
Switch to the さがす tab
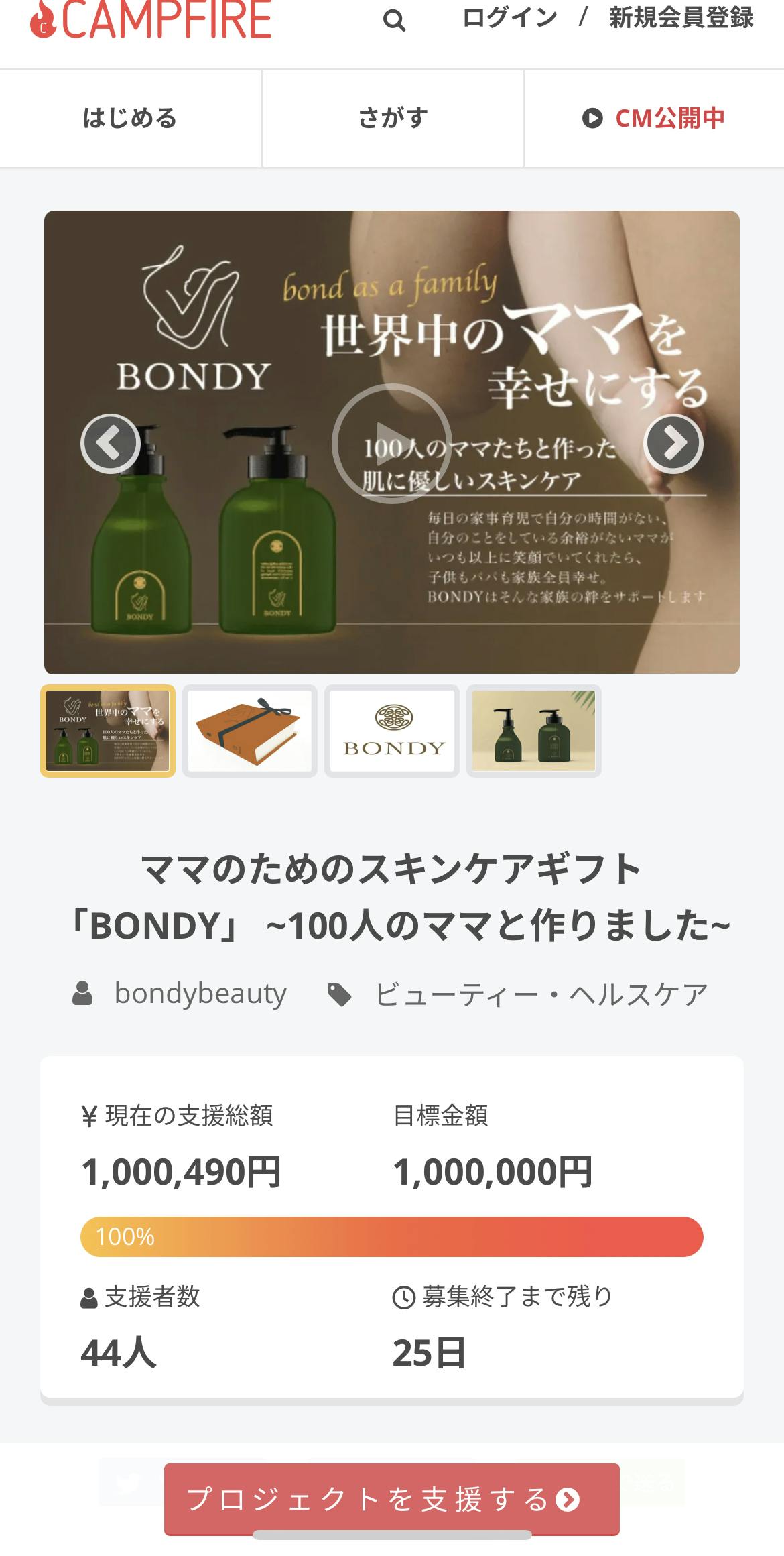click(x=393, y=119)
